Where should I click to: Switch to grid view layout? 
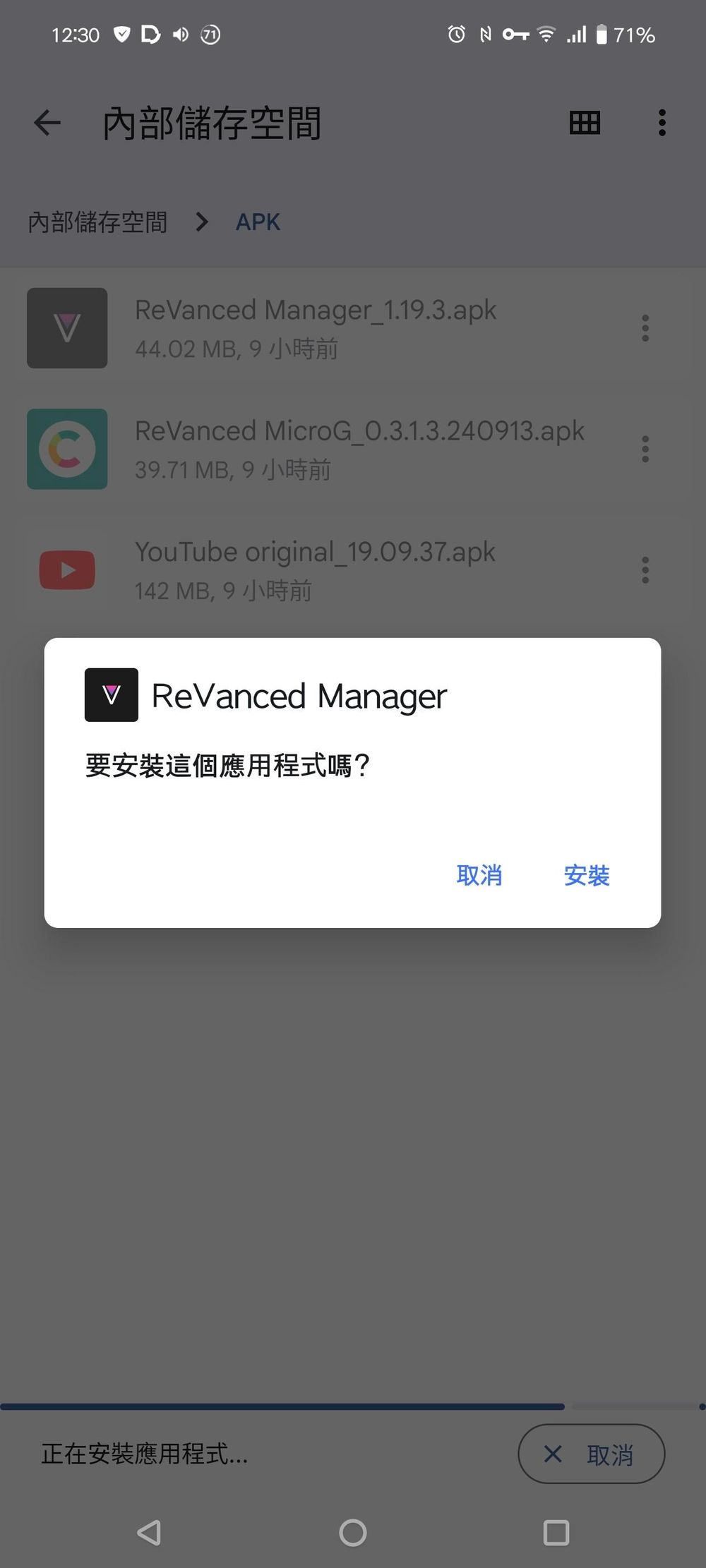click(x=583, y=122)
